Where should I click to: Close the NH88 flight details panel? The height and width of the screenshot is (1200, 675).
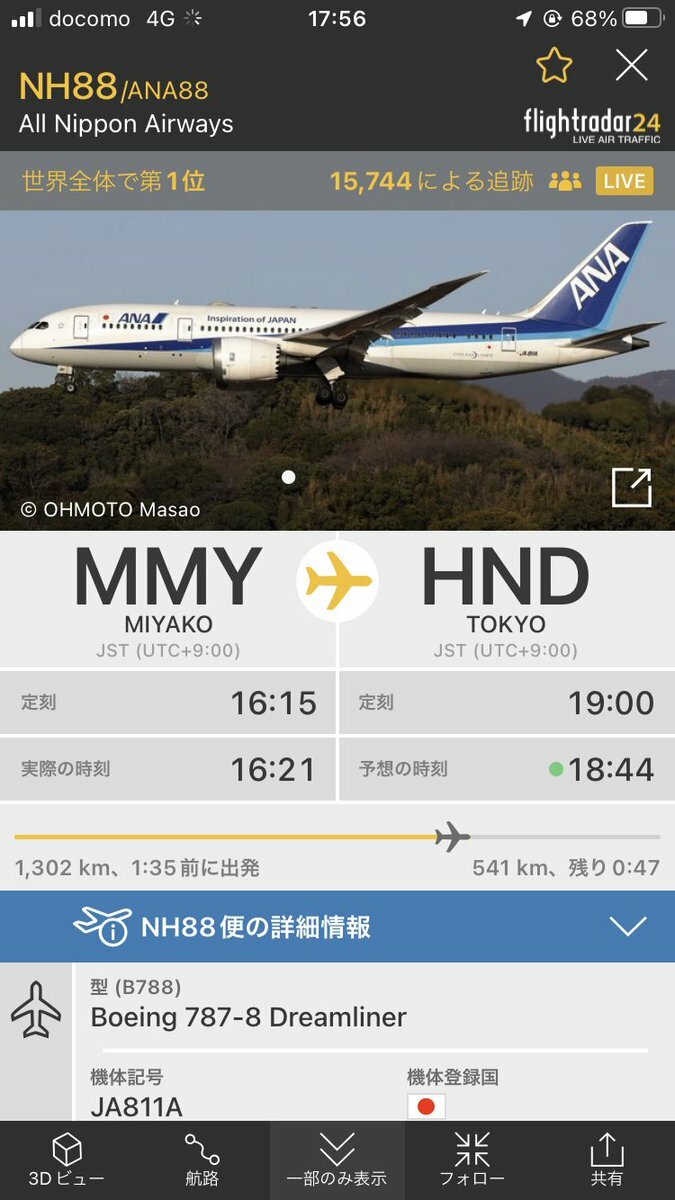point(631,66)
